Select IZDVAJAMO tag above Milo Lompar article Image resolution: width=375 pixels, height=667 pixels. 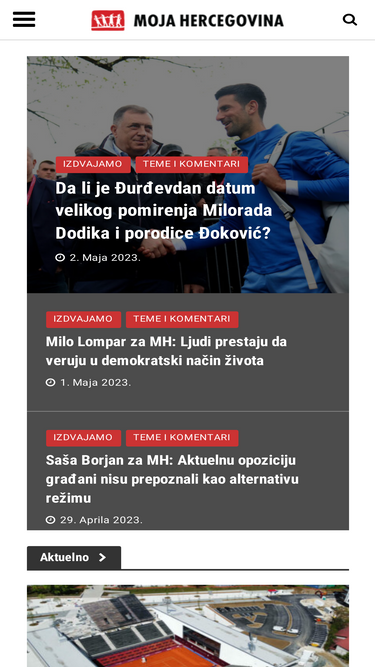point(83,319)
